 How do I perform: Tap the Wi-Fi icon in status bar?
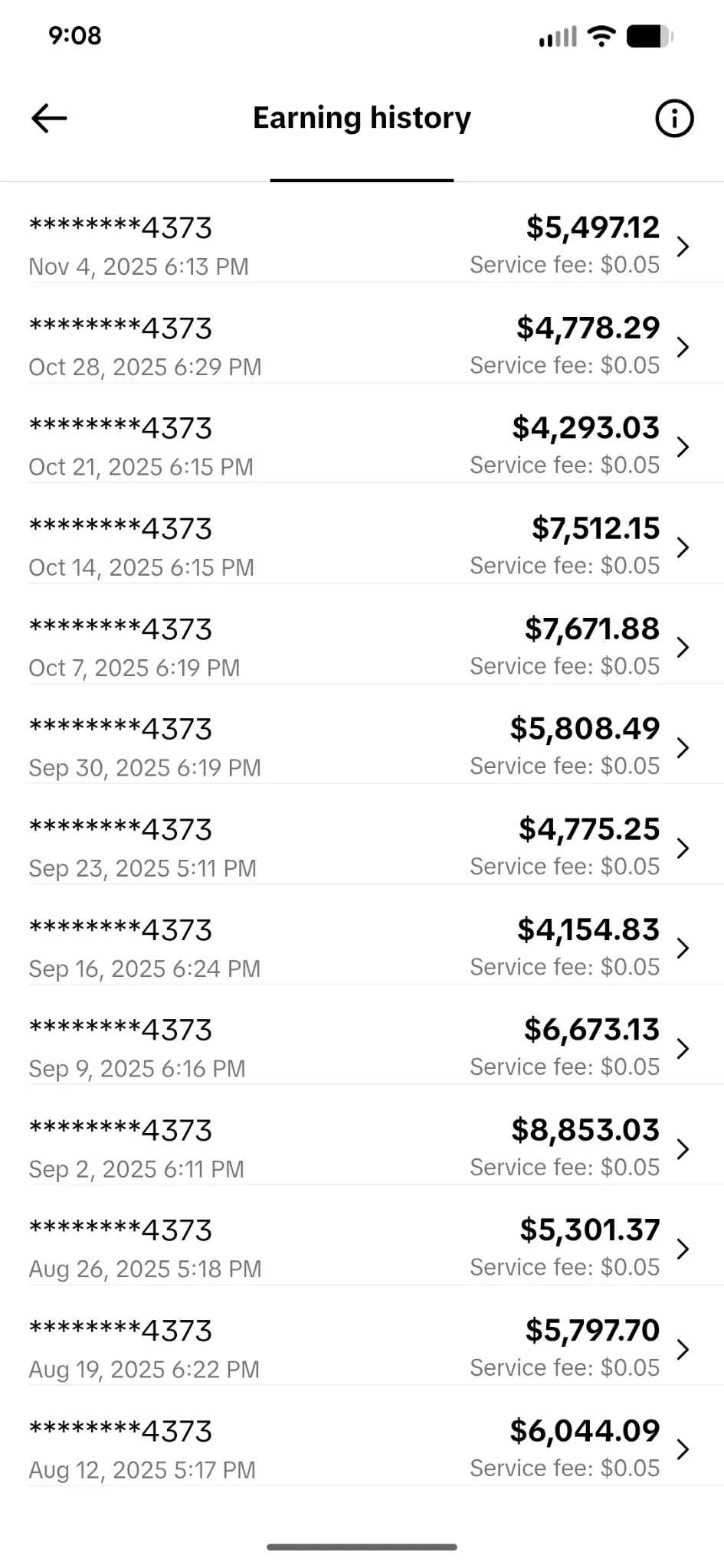pos(601,35)
